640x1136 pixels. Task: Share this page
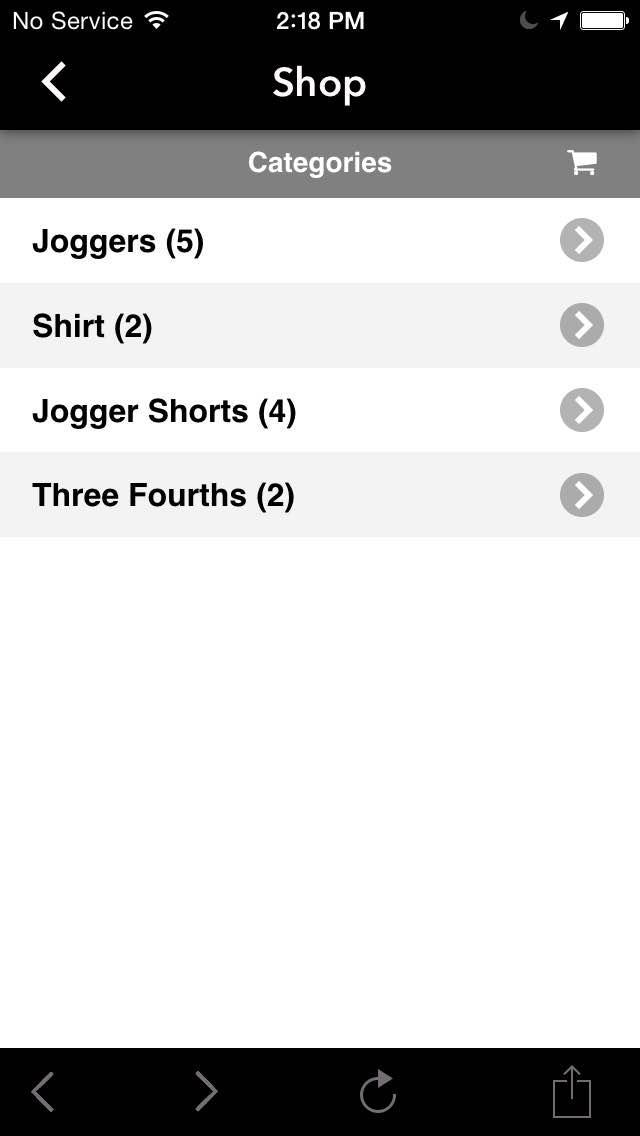[572, 1091]
